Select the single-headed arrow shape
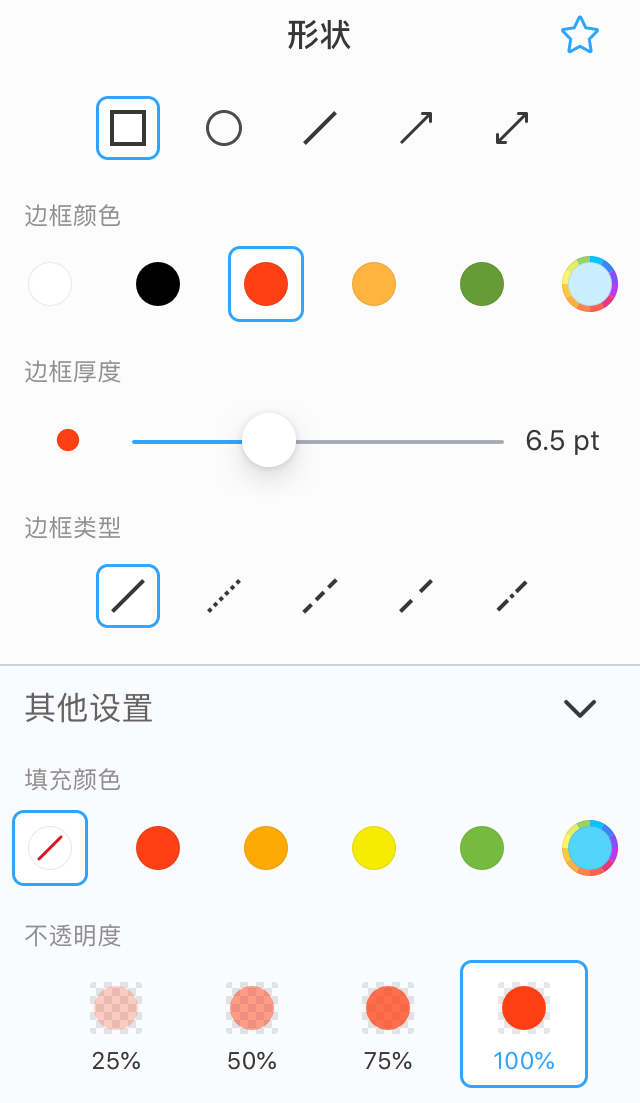 tap(416, 128)
